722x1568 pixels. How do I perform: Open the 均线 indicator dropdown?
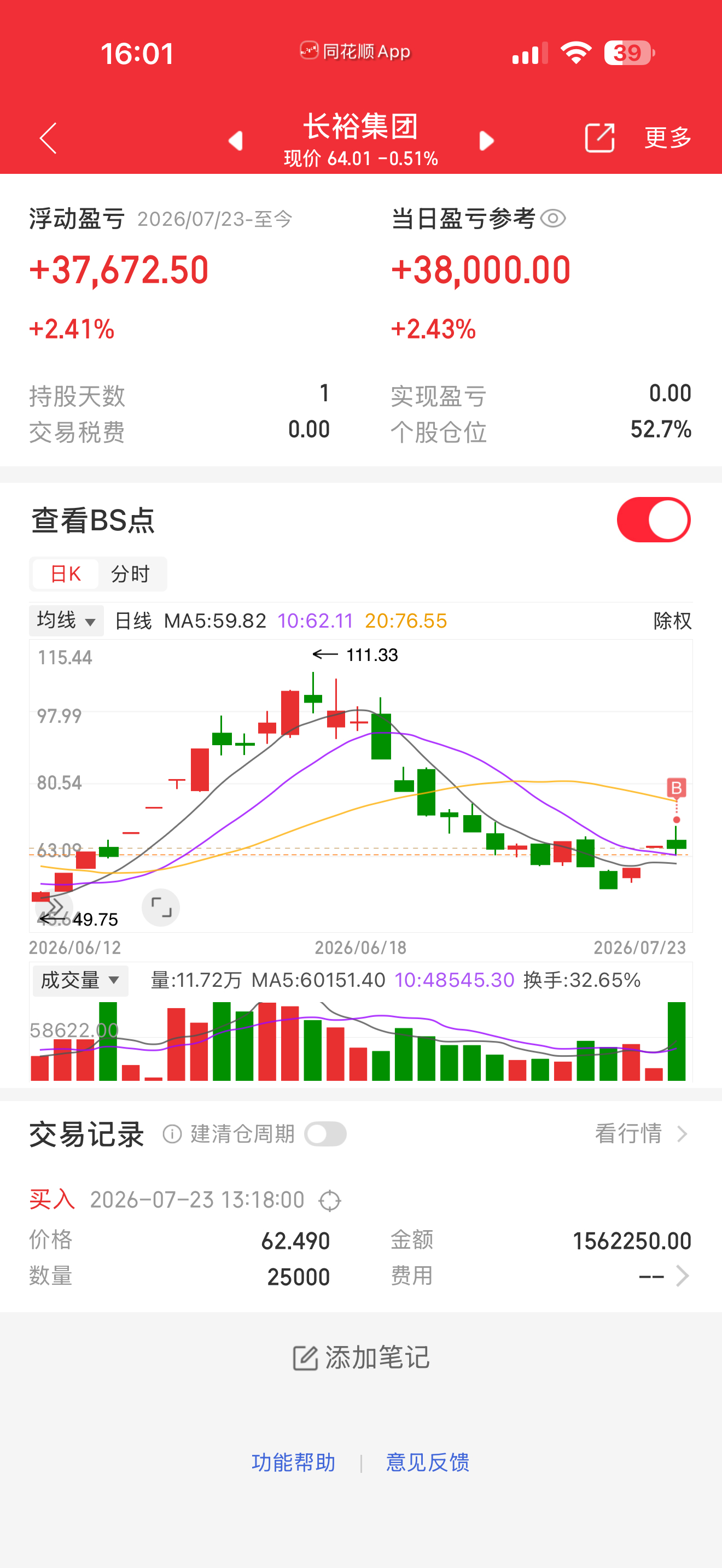(66, 621)
